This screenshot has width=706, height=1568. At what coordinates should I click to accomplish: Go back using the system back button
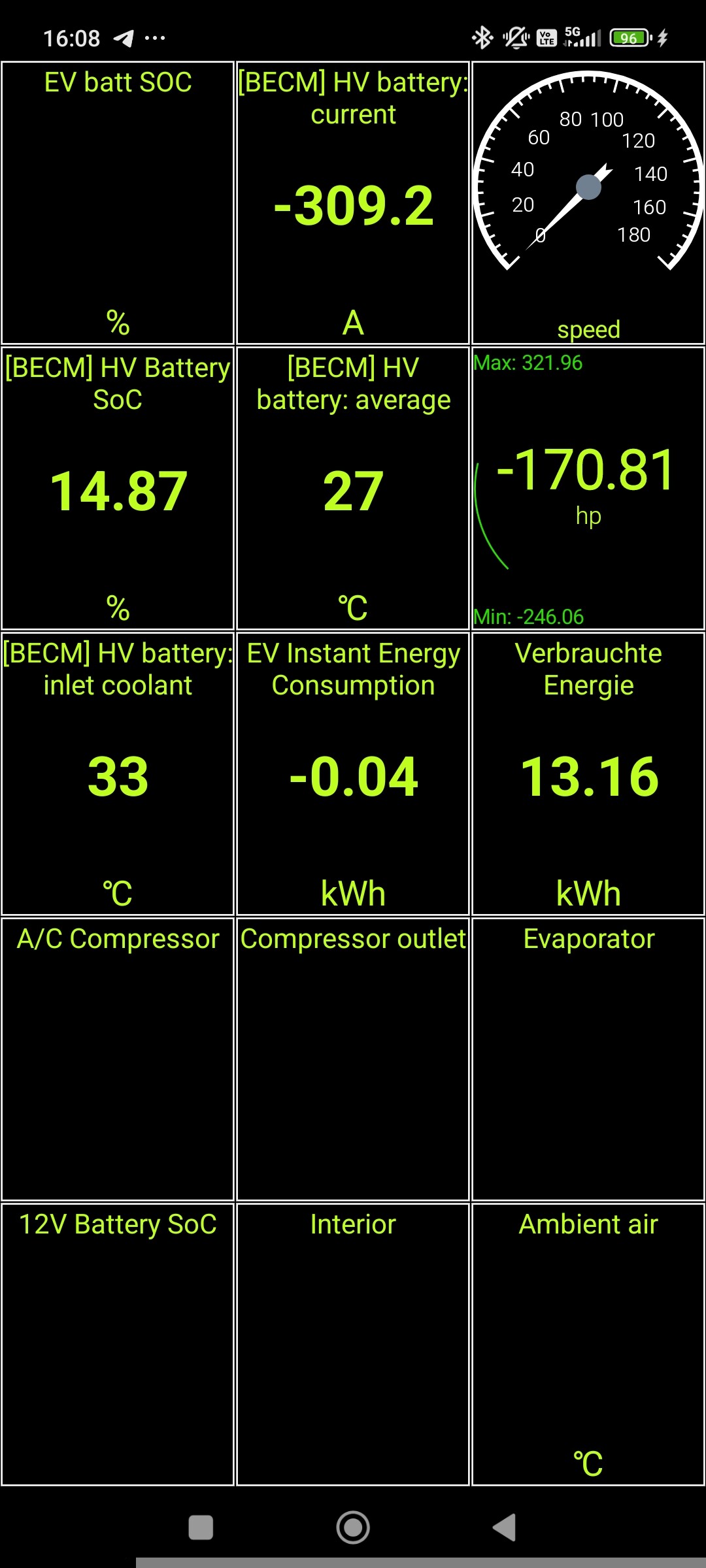point(504,1527)
